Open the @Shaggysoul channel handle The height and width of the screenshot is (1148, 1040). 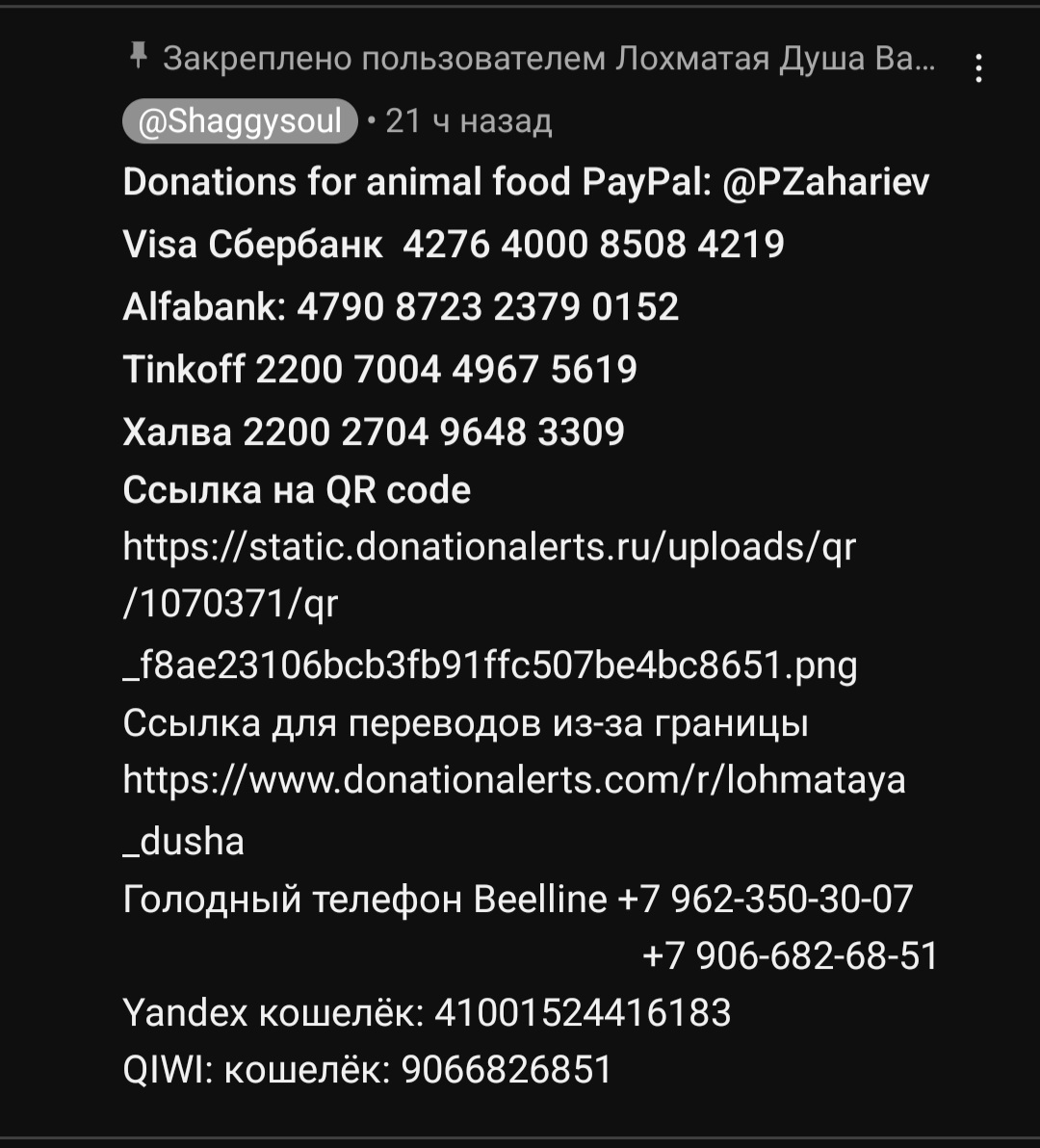(240, 121)
